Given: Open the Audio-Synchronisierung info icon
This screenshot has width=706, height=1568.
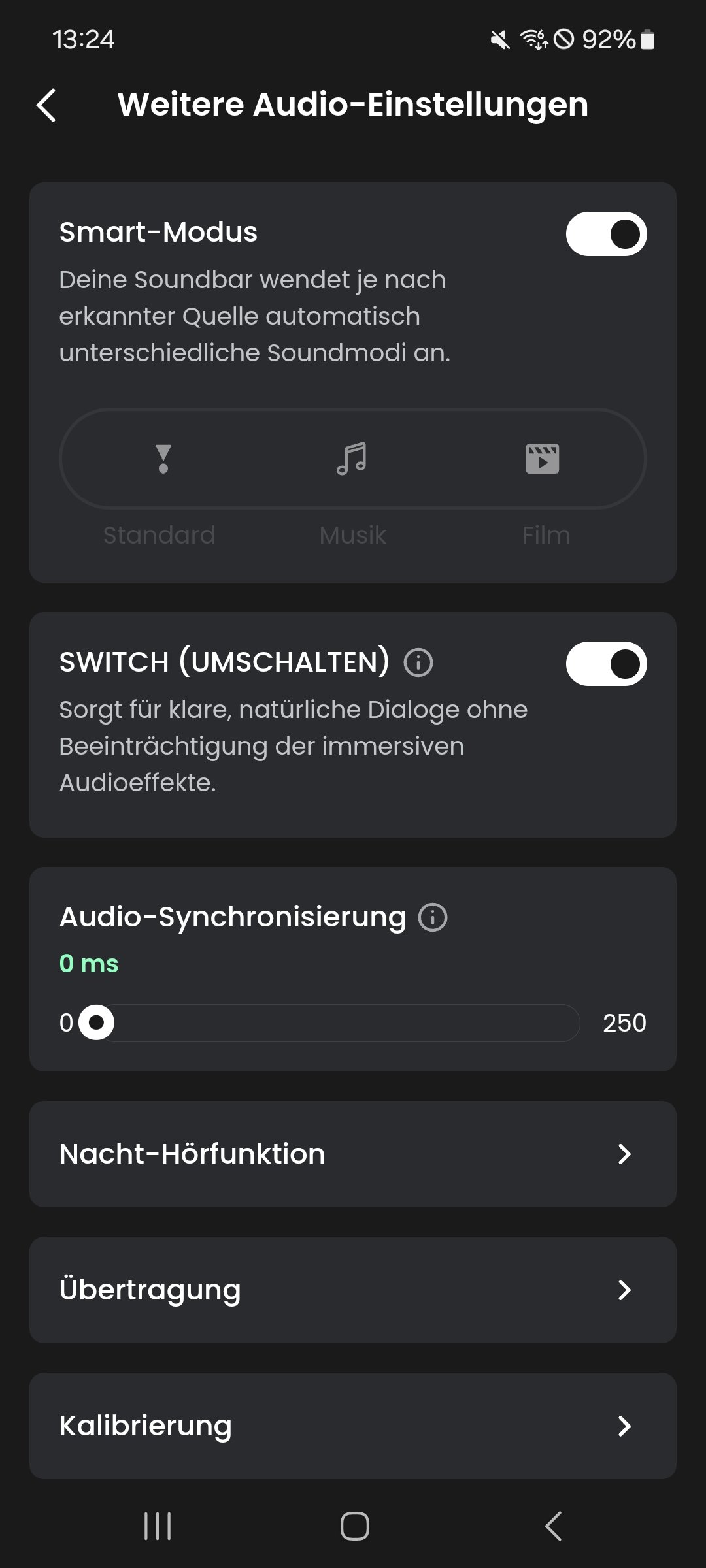Looking at the screenshot, I should point(433,917).
